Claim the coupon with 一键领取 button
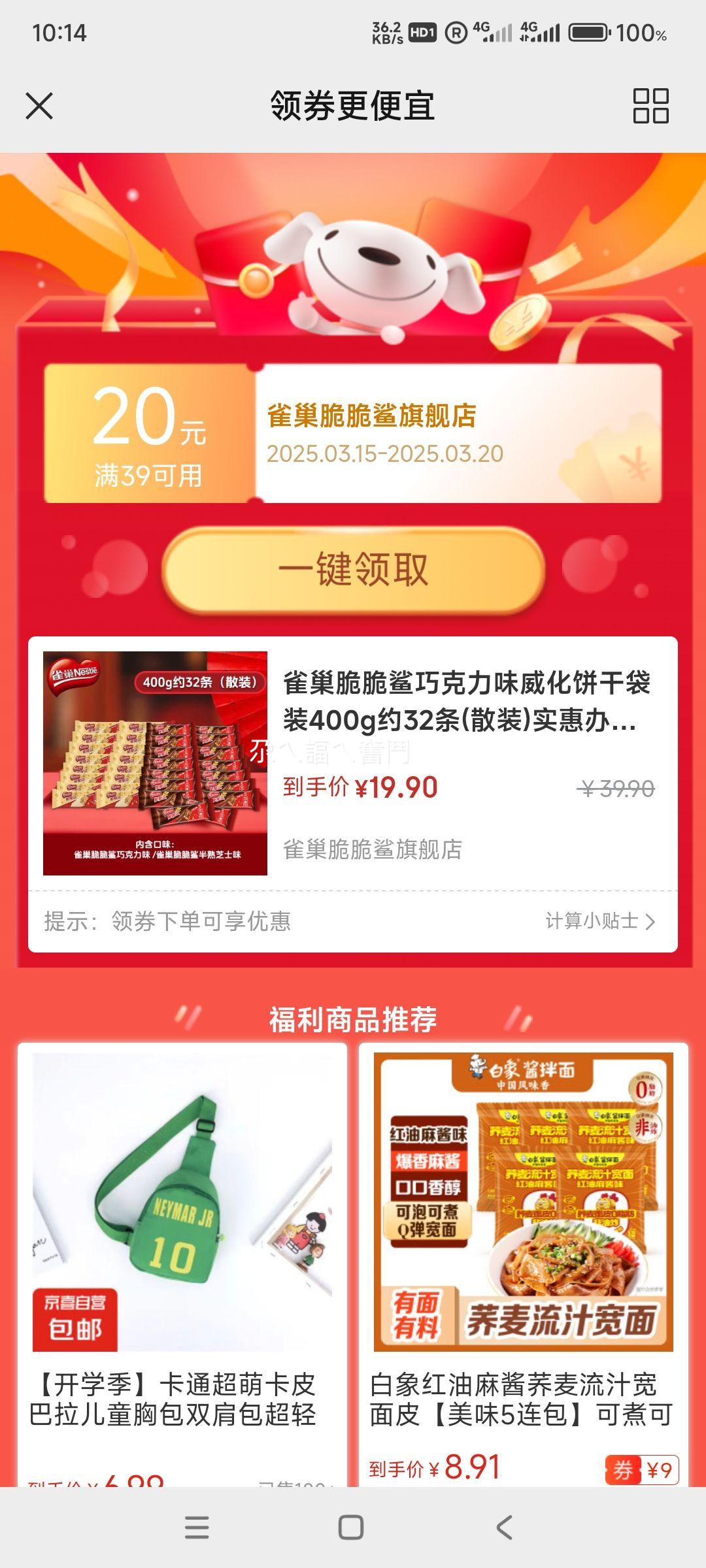 [x=353, y=570]
